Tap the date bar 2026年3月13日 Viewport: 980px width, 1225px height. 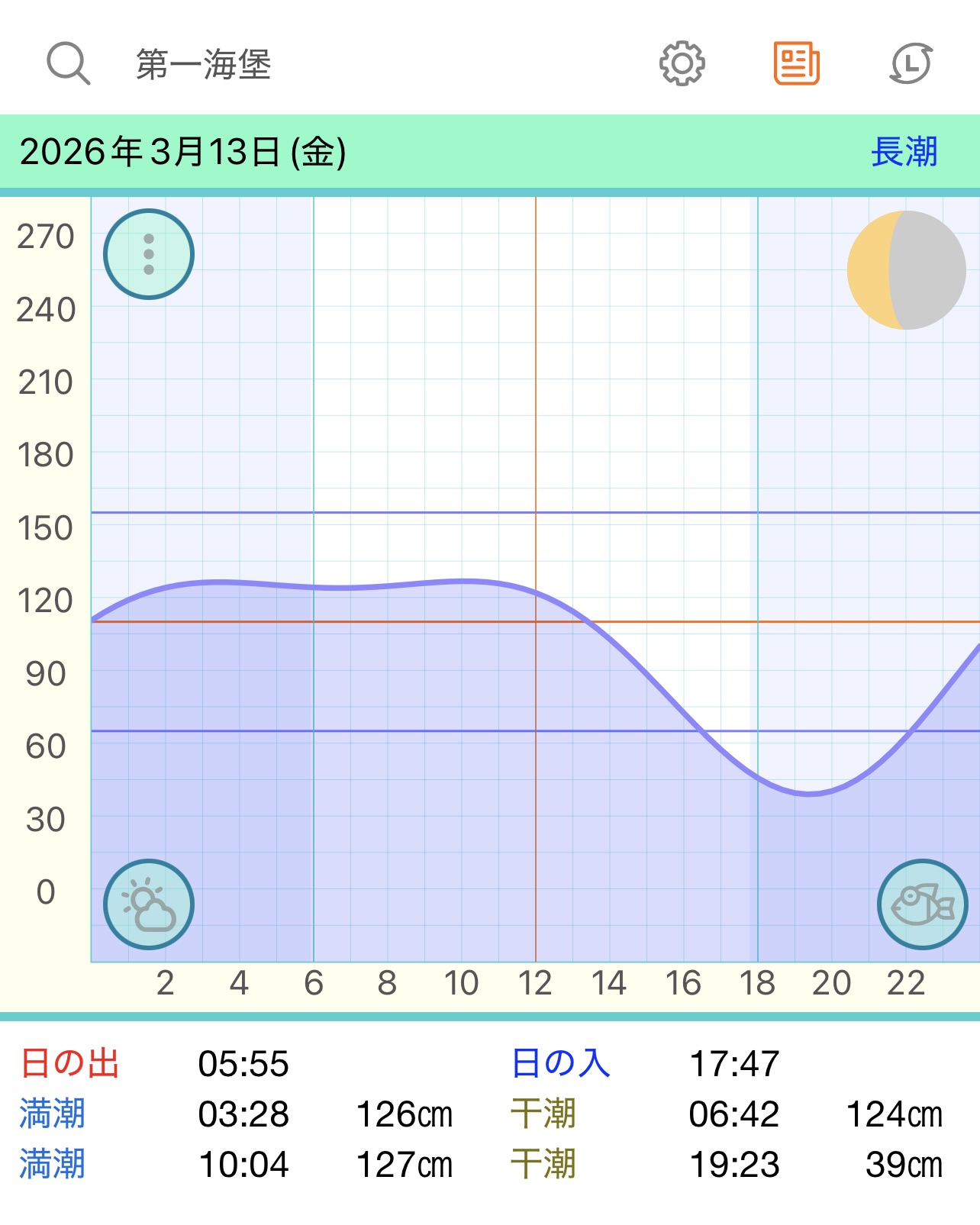[x=183, y=152]
